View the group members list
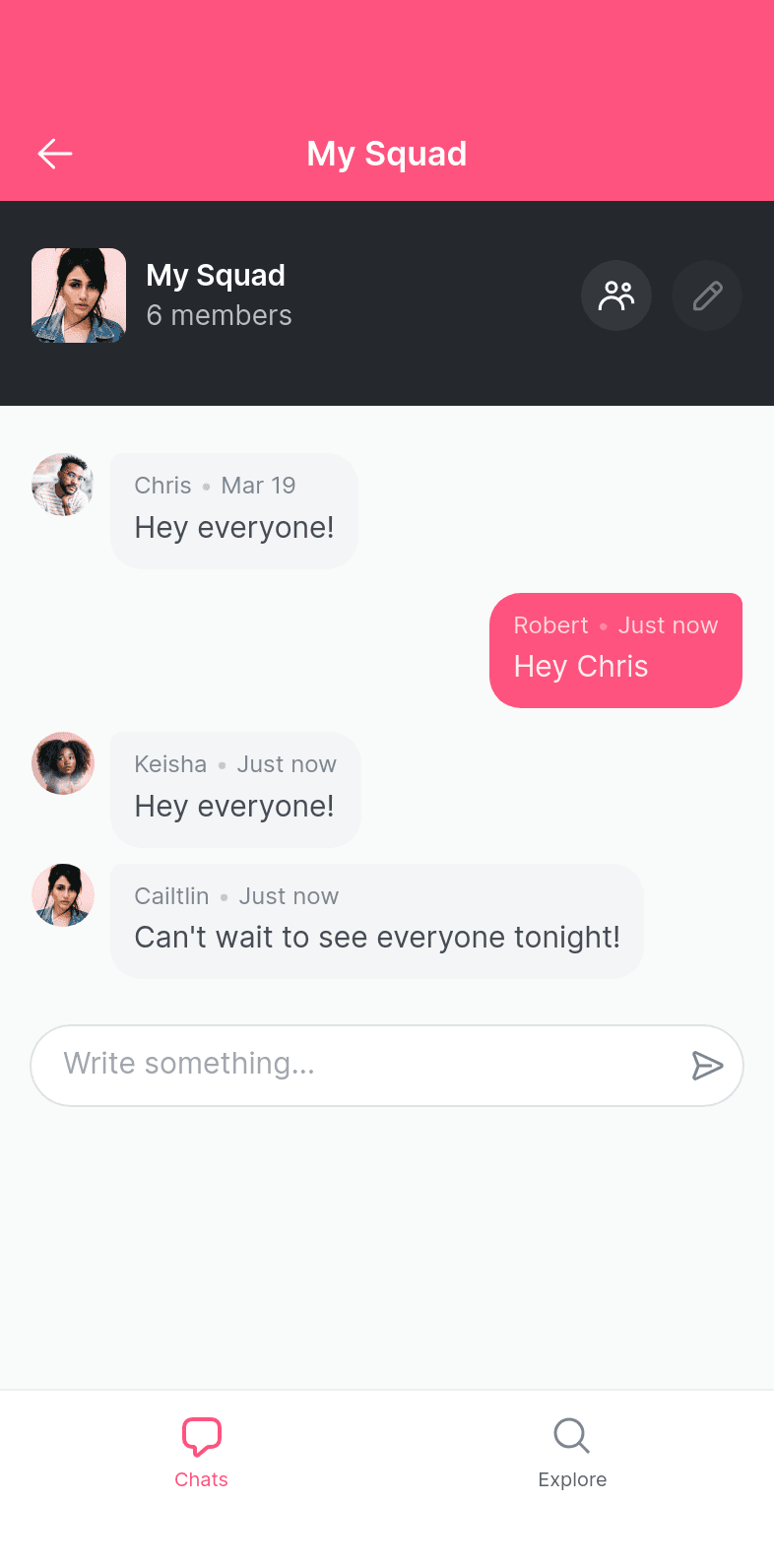Image resolution: width=774 pixels, height=1568 pixels. tap(616, 295)
